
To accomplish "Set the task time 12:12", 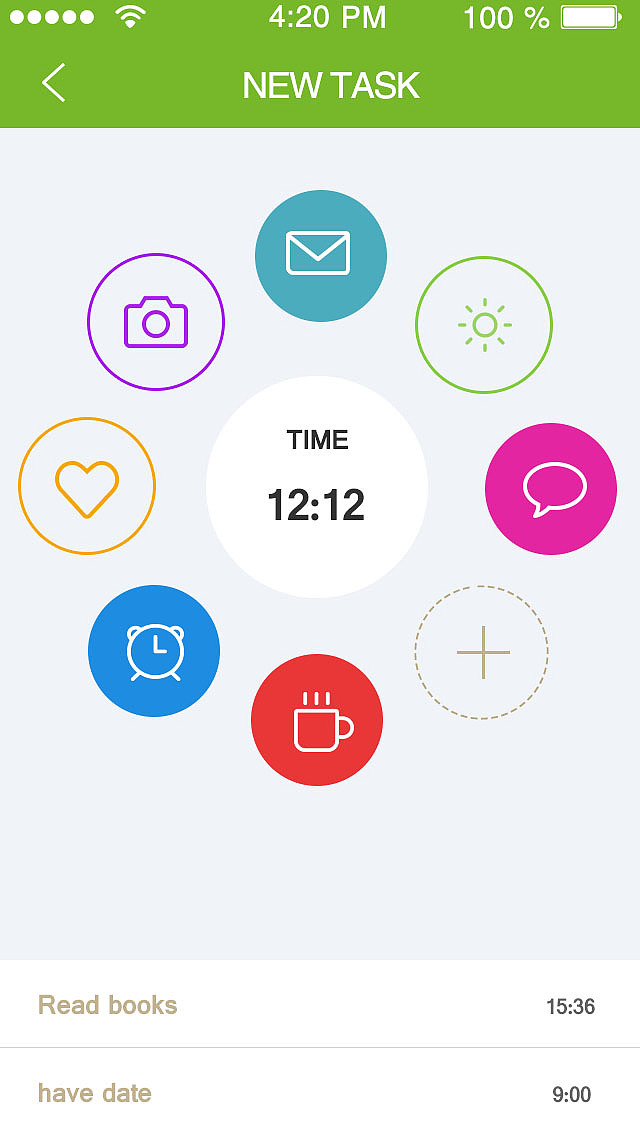I will pos(316,487).
